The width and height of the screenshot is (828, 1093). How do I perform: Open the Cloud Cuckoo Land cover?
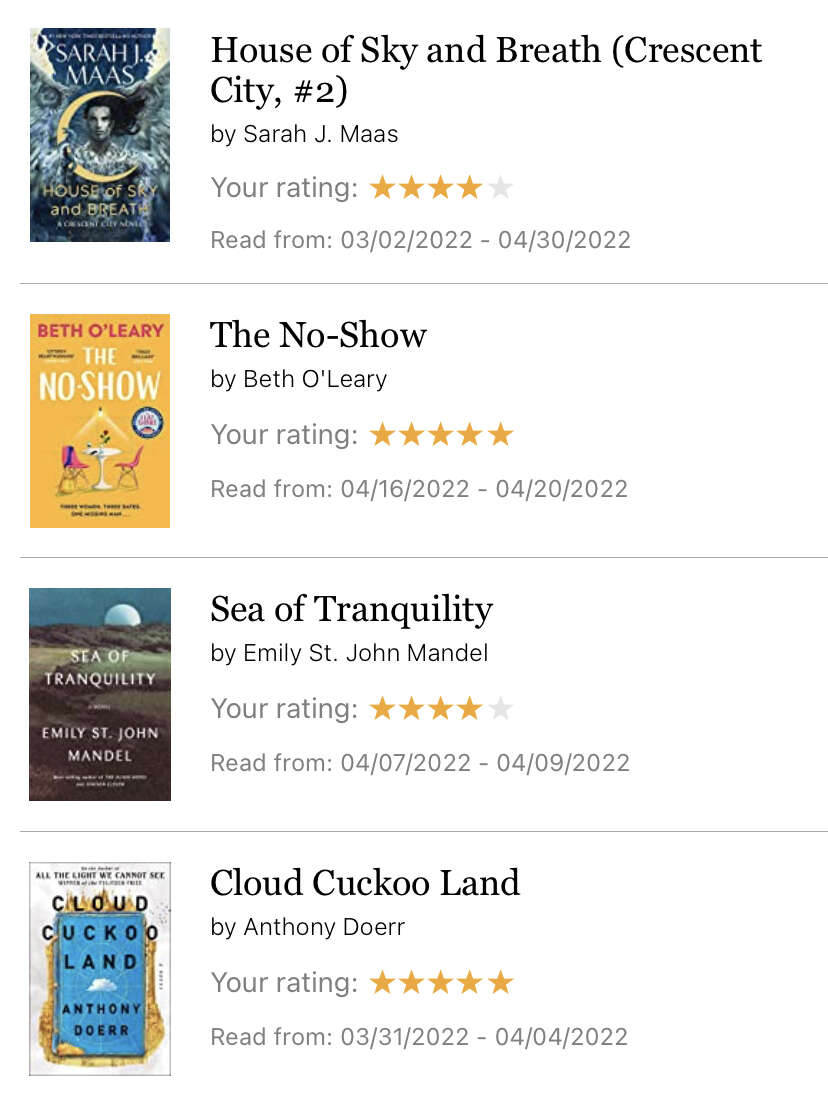[100, 968]
